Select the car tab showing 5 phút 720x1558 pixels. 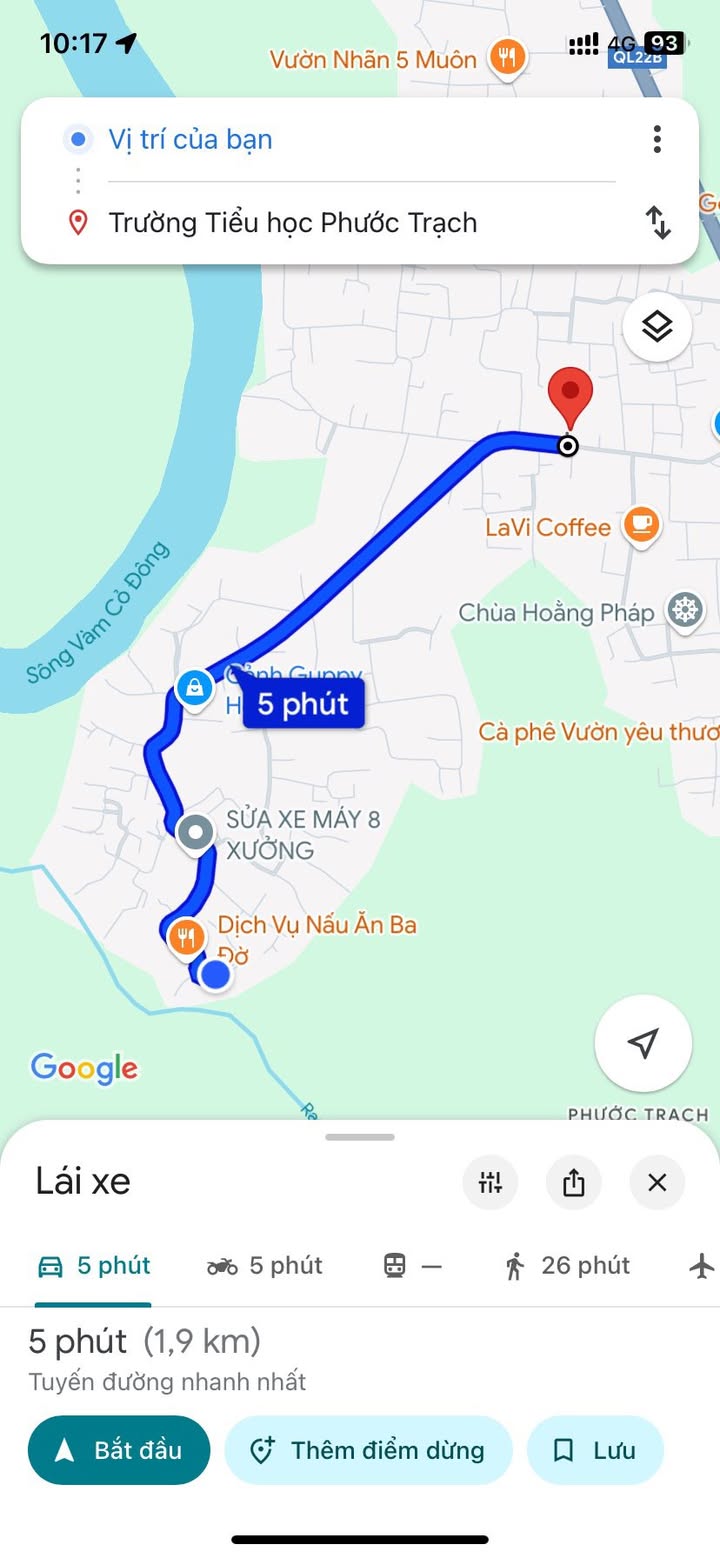point(93,1266)
